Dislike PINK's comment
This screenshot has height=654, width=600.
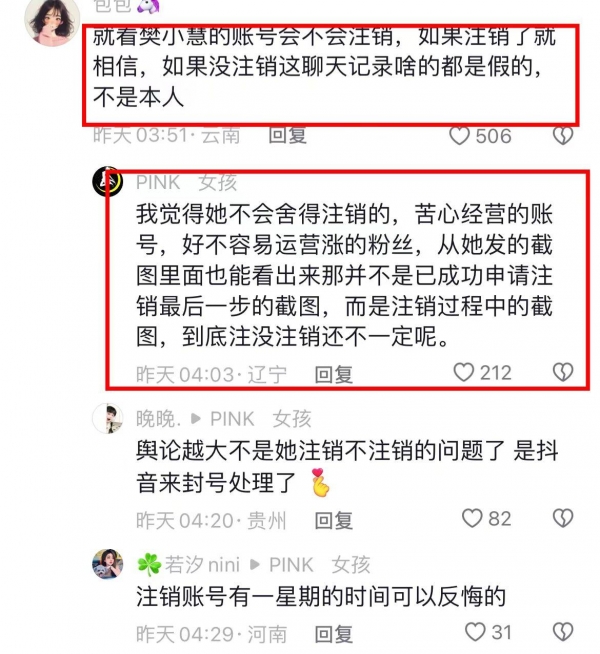pos(564,373)
